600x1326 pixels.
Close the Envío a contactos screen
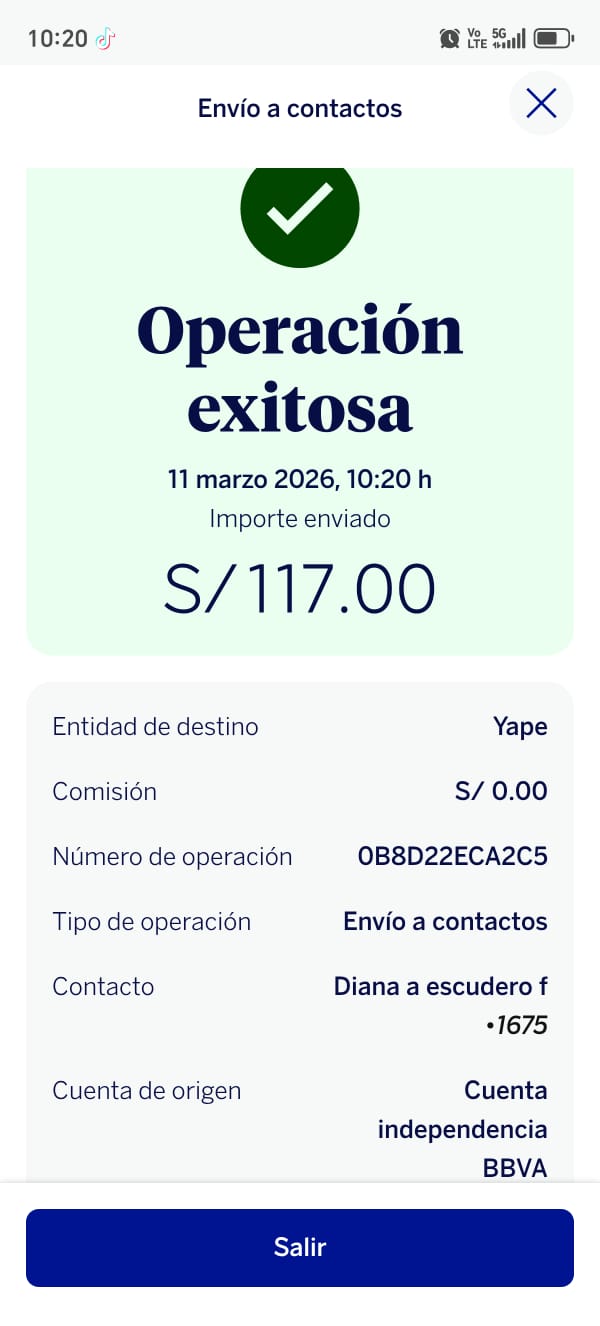[x=541, y=104]
